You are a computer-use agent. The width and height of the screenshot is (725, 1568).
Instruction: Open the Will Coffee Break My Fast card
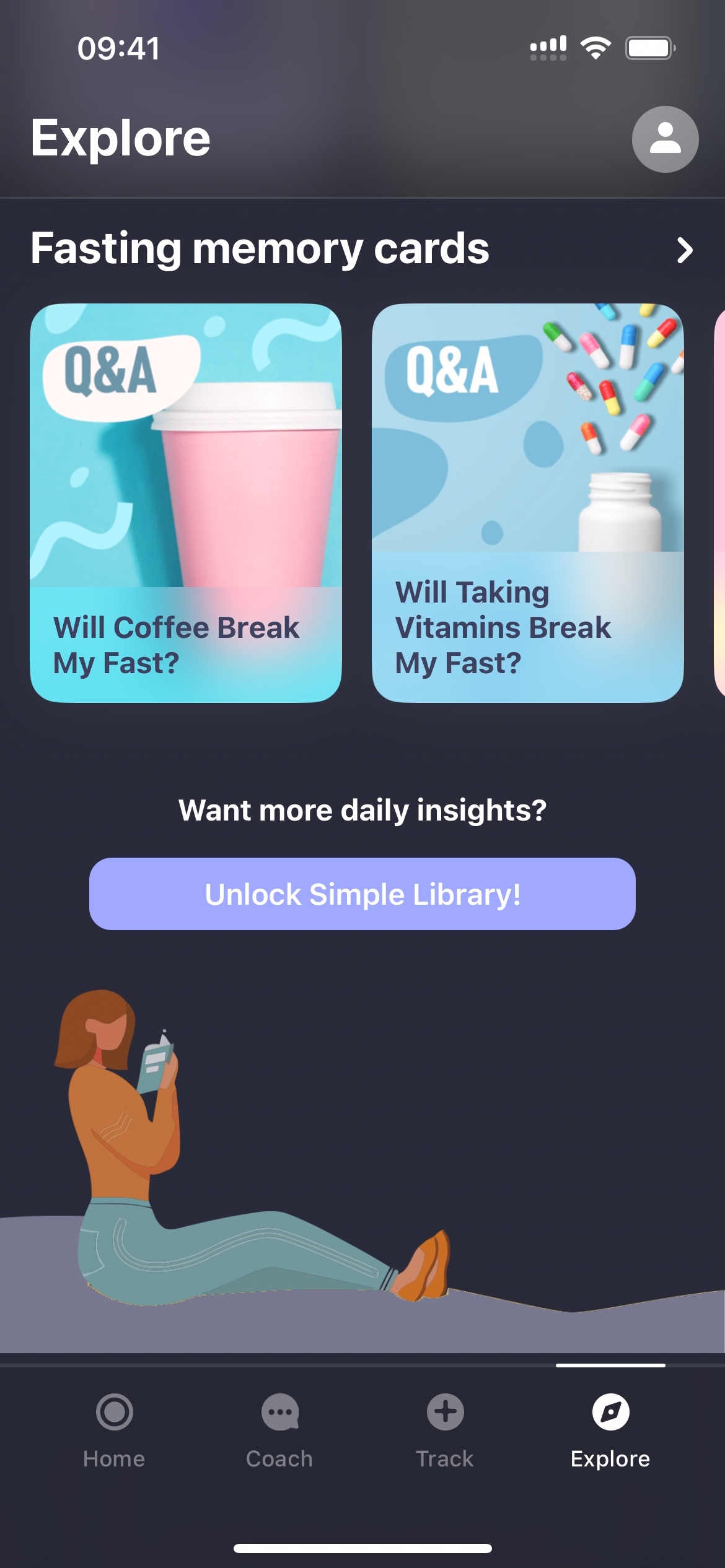pos(186,502)
